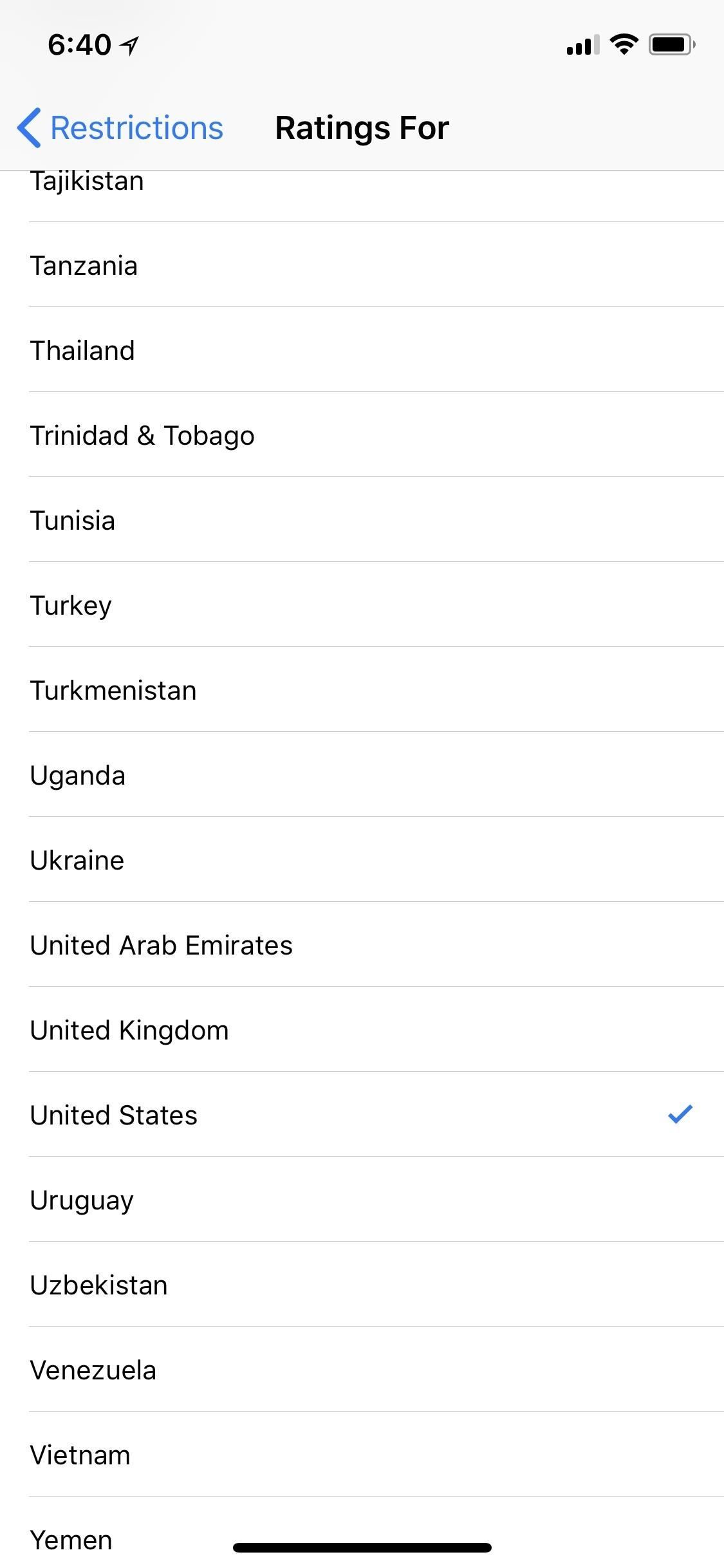Image resolution: width=724 pixels, height=1568 pixels.
Task: Select Venezuela rating region
Action: (x=362, y=1369)
